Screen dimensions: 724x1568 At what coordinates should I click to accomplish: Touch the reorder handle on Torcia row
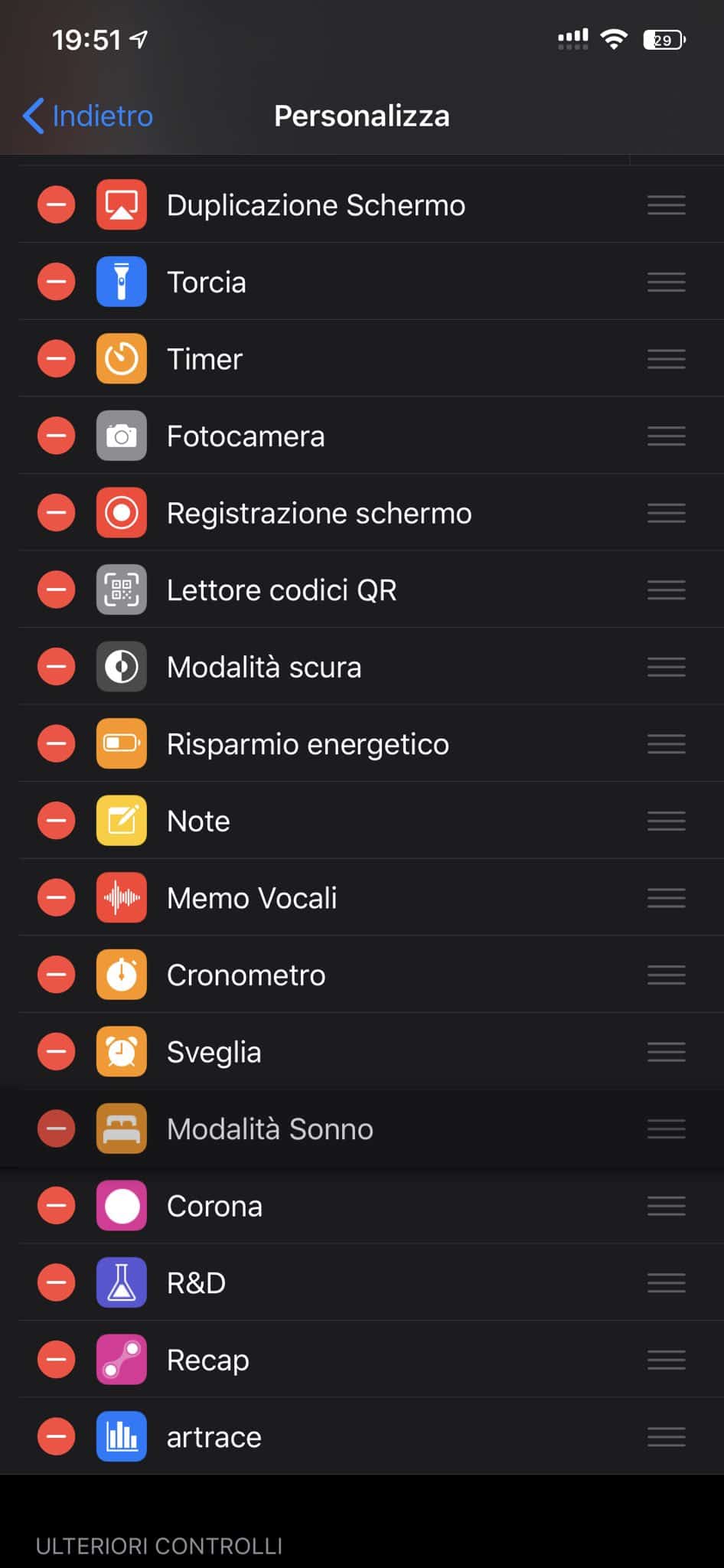coord(666,282)
